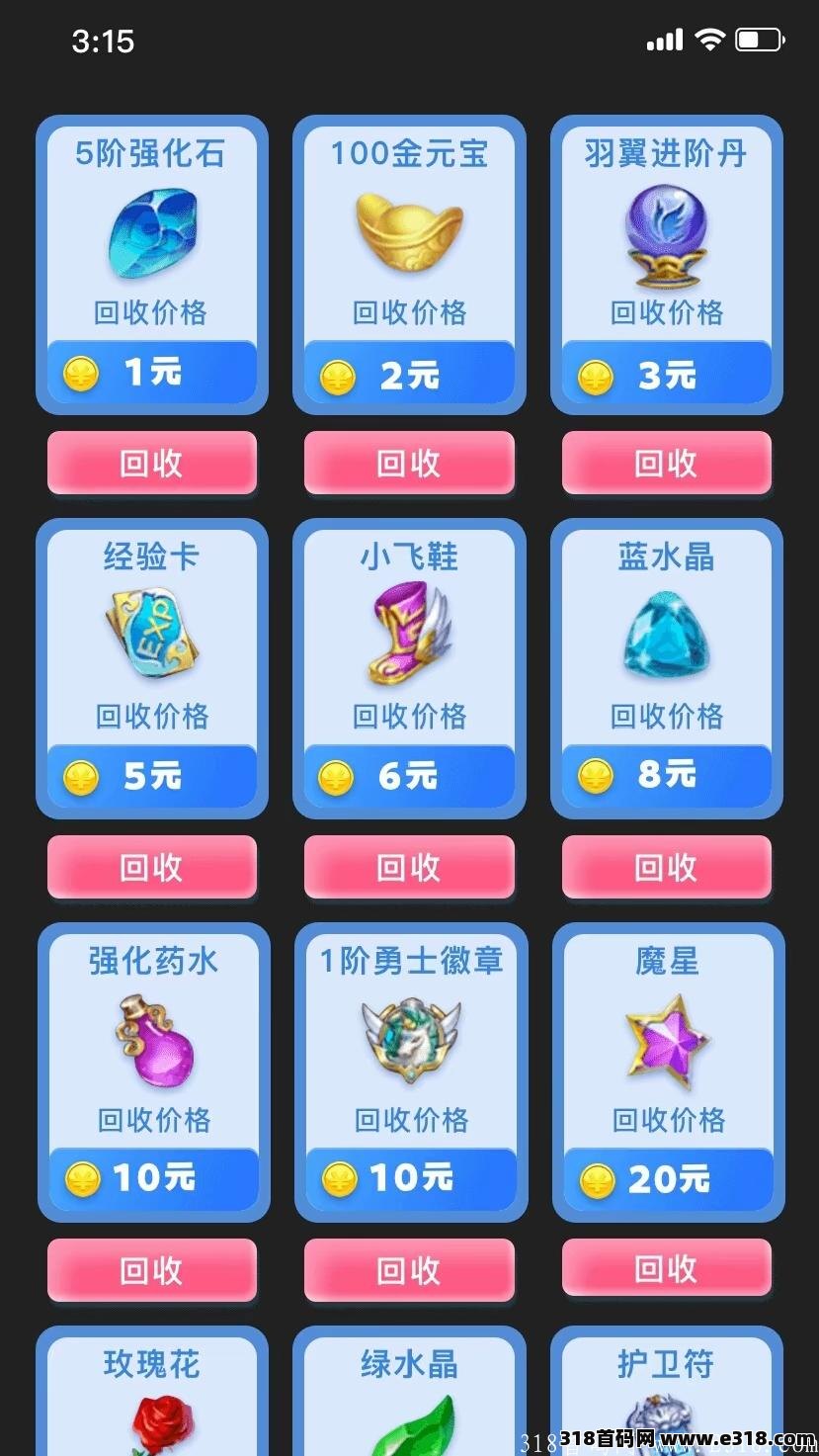819x1456 pixels.
Task: Tap 回收 under 5阶强化石
Action: pos(152,463)
